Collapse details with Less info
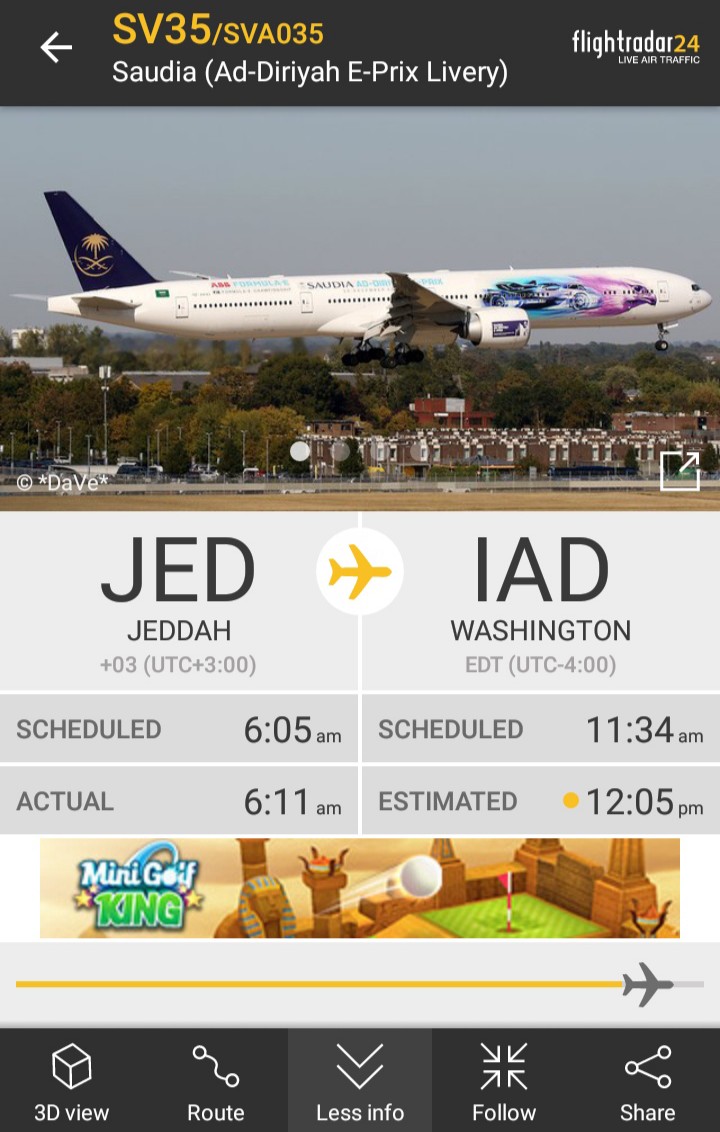Viewport: 720px width, 1132px height. tap(360, 1082)
